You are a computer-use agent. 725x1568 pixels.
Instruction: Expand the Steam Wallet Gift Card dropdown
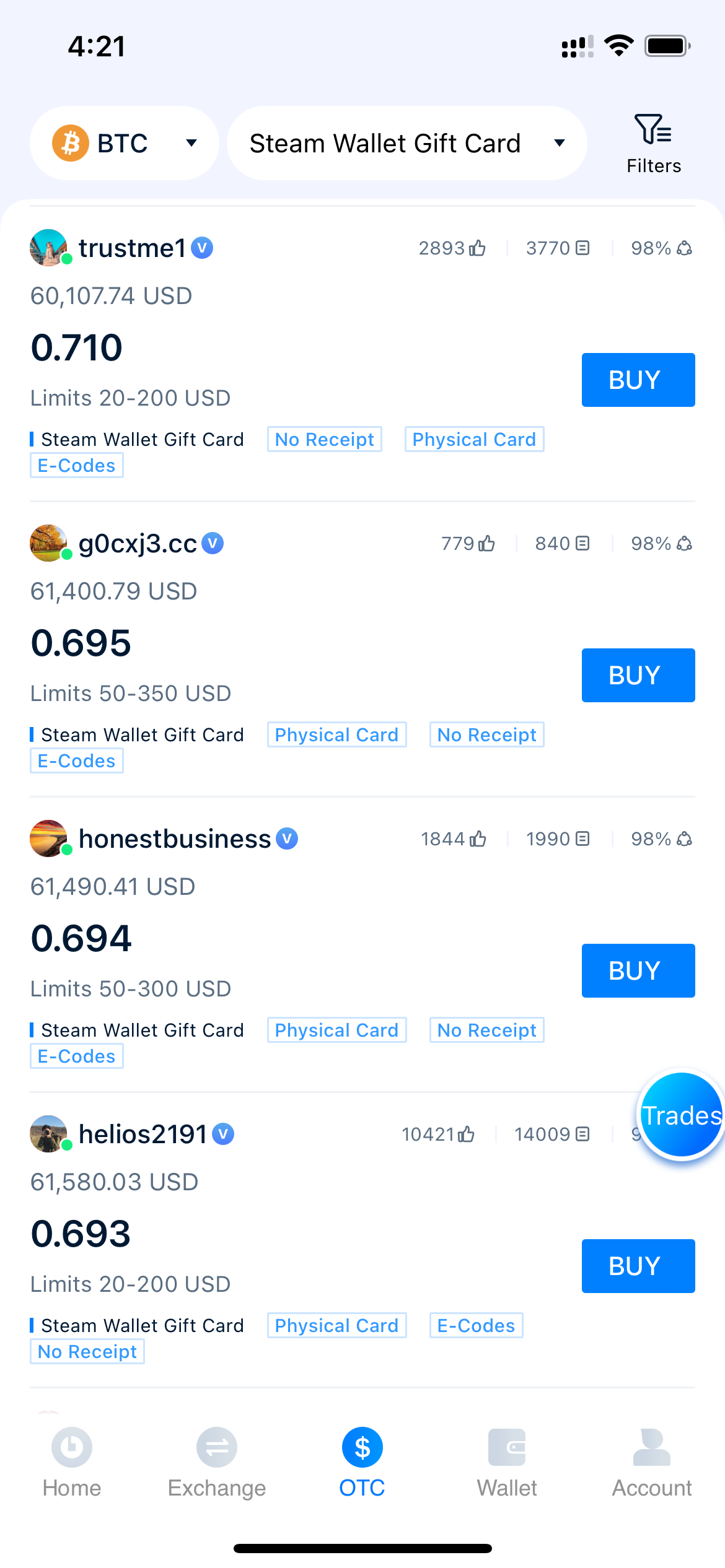[406, 142]
